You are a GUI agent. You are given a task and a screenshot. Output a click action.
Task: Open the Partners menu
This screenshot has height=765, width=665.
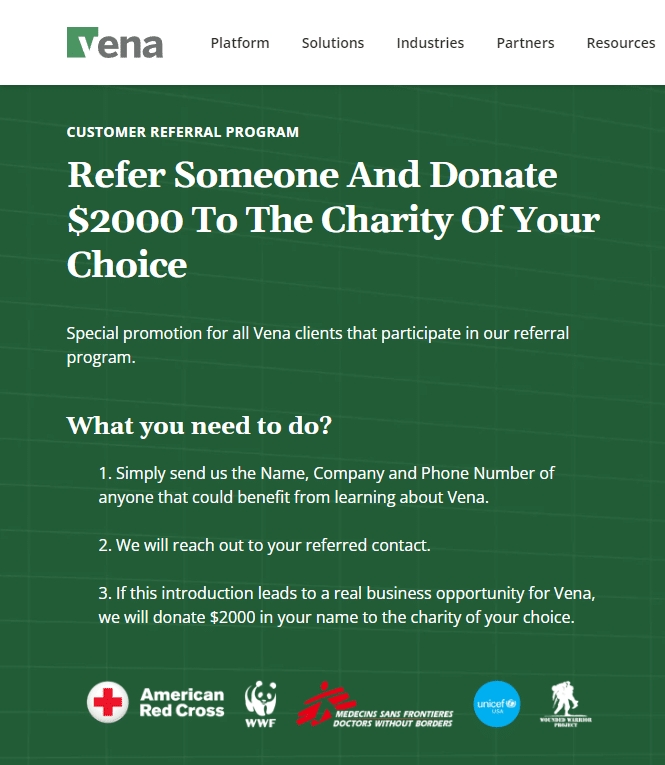(x=525, y=43)
